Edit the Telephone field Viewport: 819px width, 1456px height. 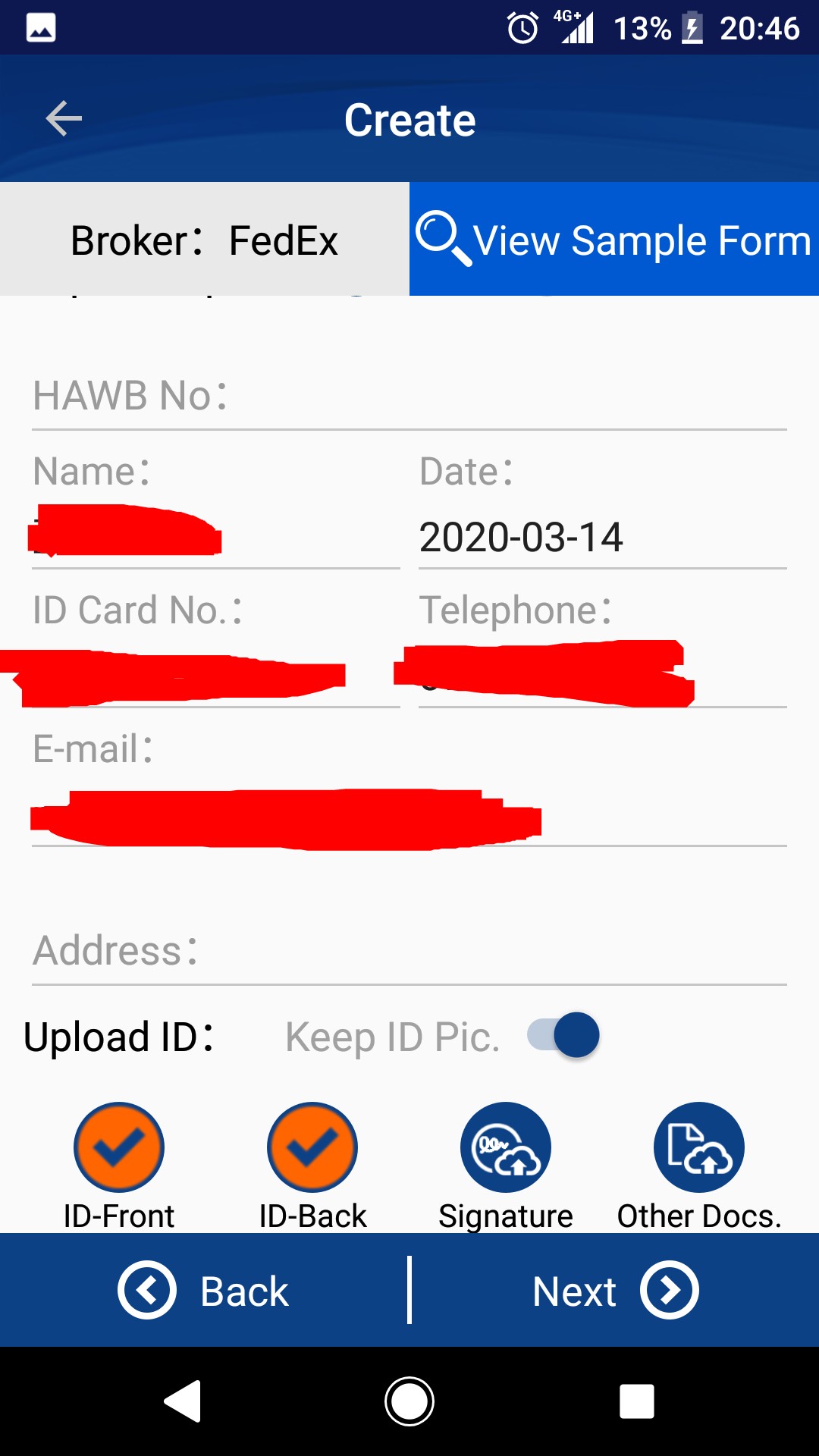602,676
